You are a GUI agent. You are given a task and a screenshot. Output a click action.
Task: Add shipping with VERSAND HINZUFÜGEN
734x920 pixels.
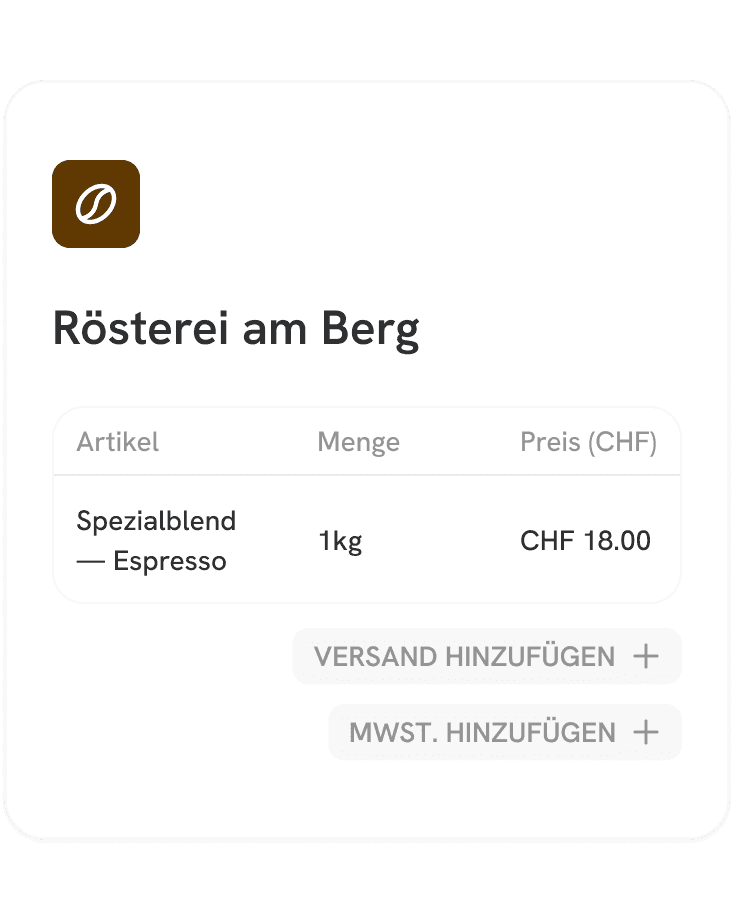486,656
